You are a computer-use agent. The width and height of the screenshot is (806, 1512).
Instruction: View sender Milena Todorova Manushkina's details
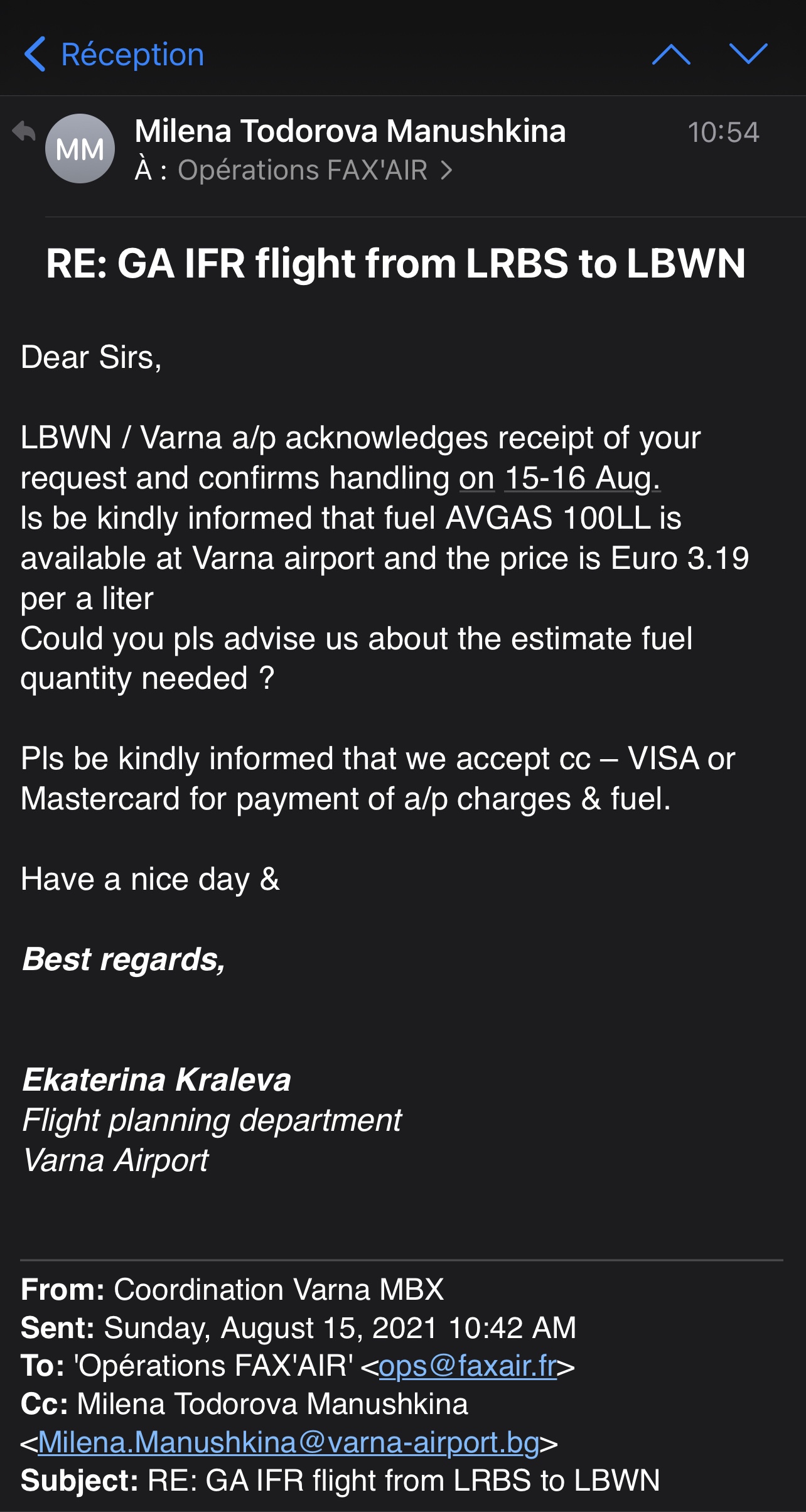click(x=350, y=131)
